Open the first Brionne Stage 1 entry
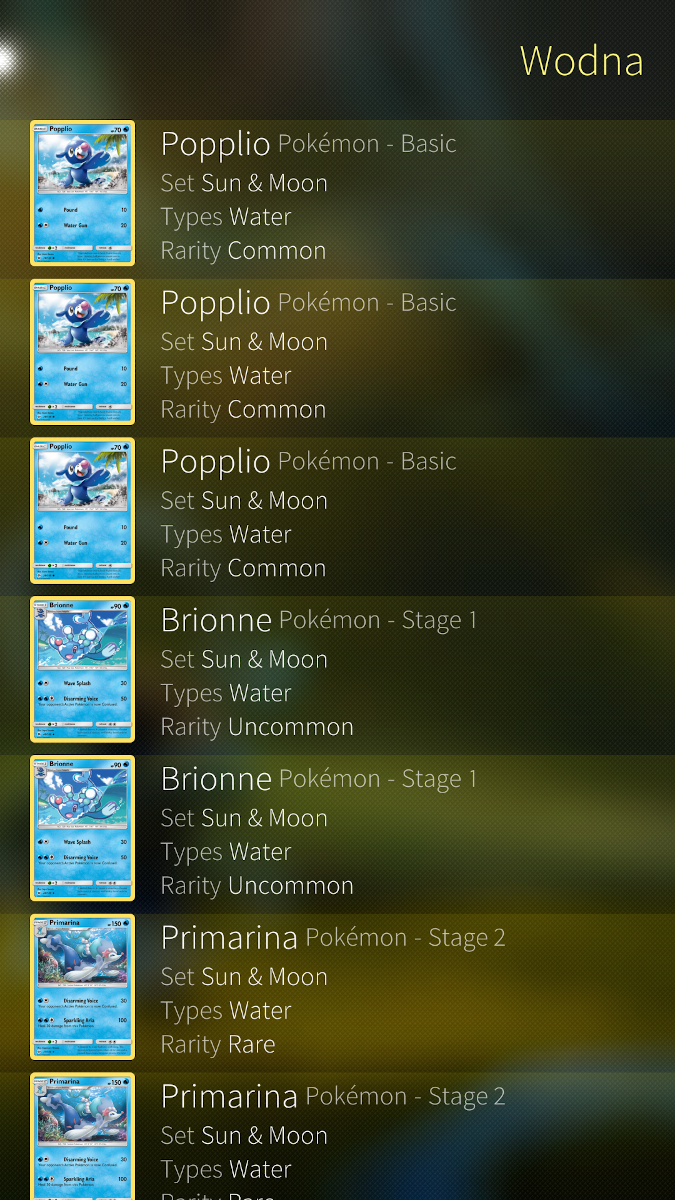The width and height of the screenshot is (675, 1200). click(337, 674)
